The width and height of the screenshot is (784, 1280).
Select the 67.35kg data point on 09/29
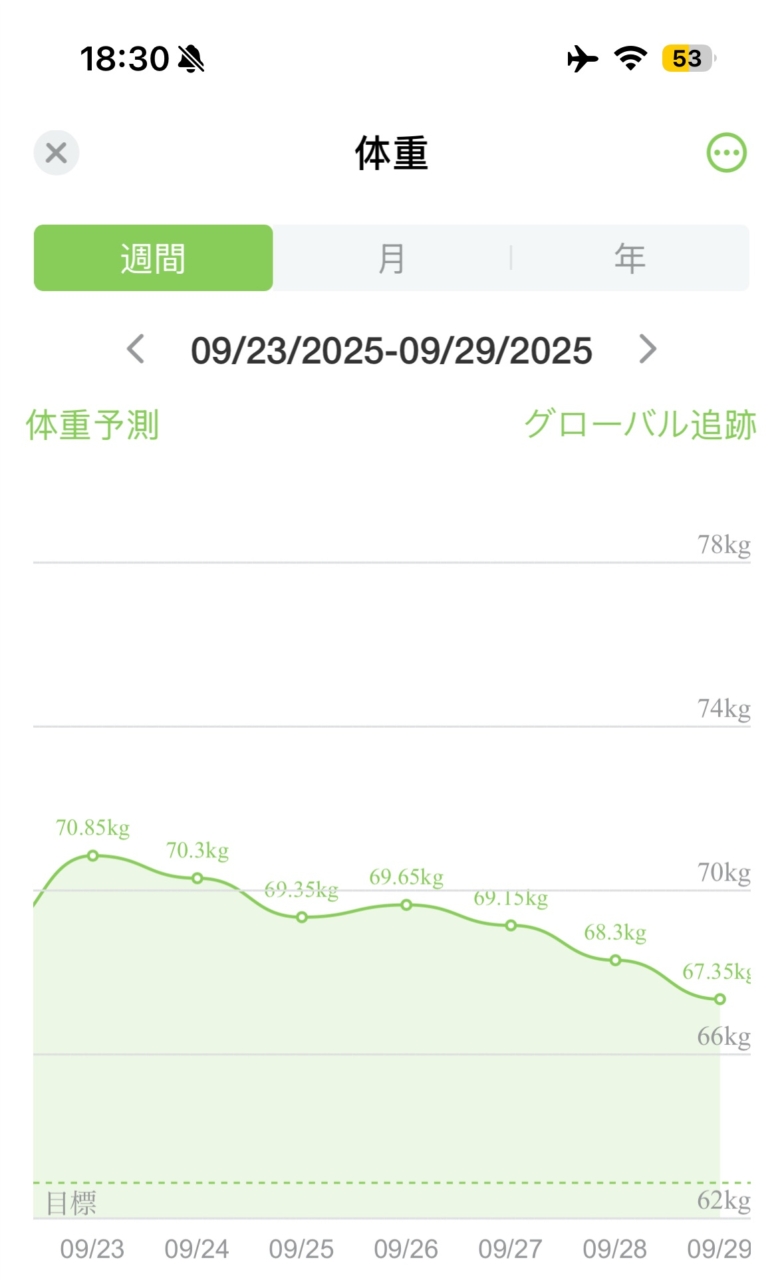[x=719, y=998]
